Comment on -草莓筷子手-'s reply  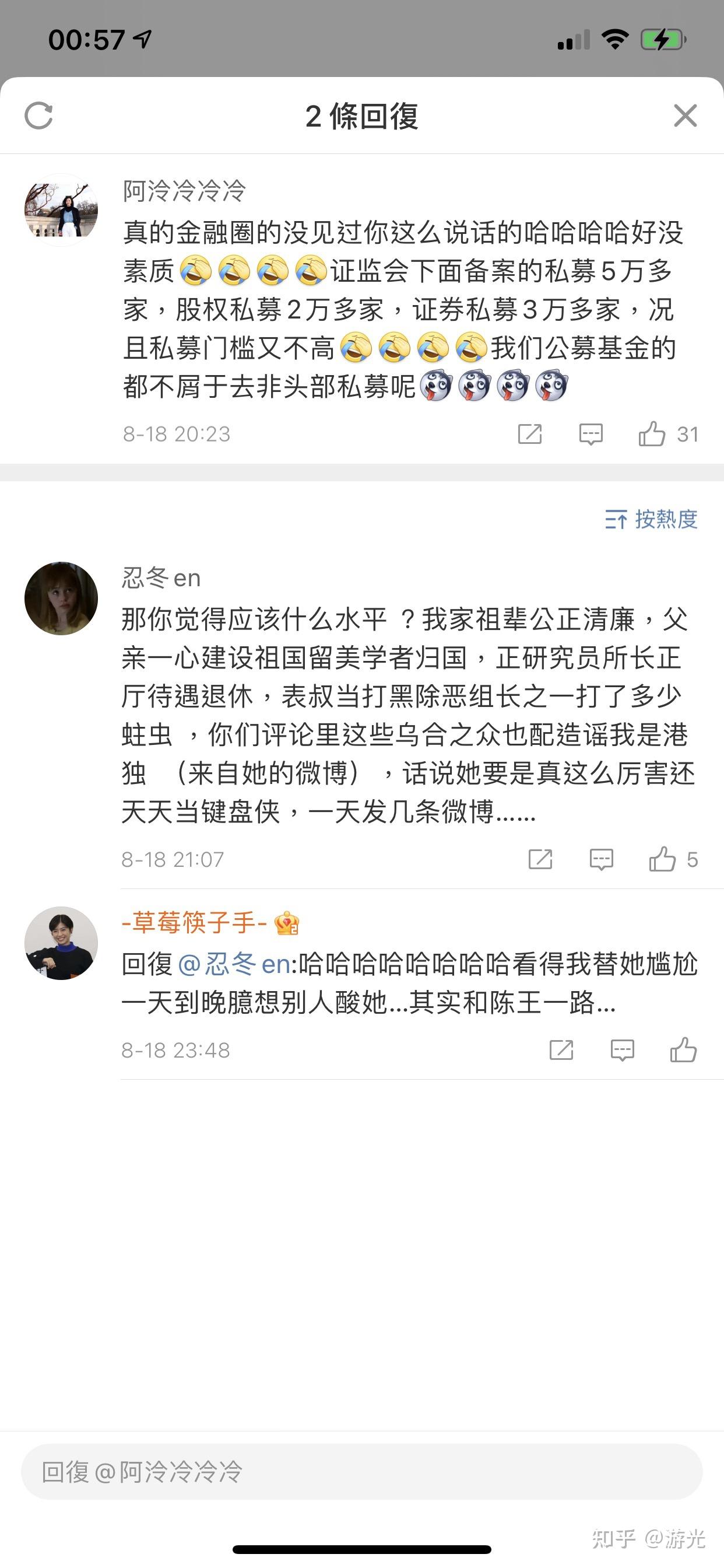[622, 1050]
